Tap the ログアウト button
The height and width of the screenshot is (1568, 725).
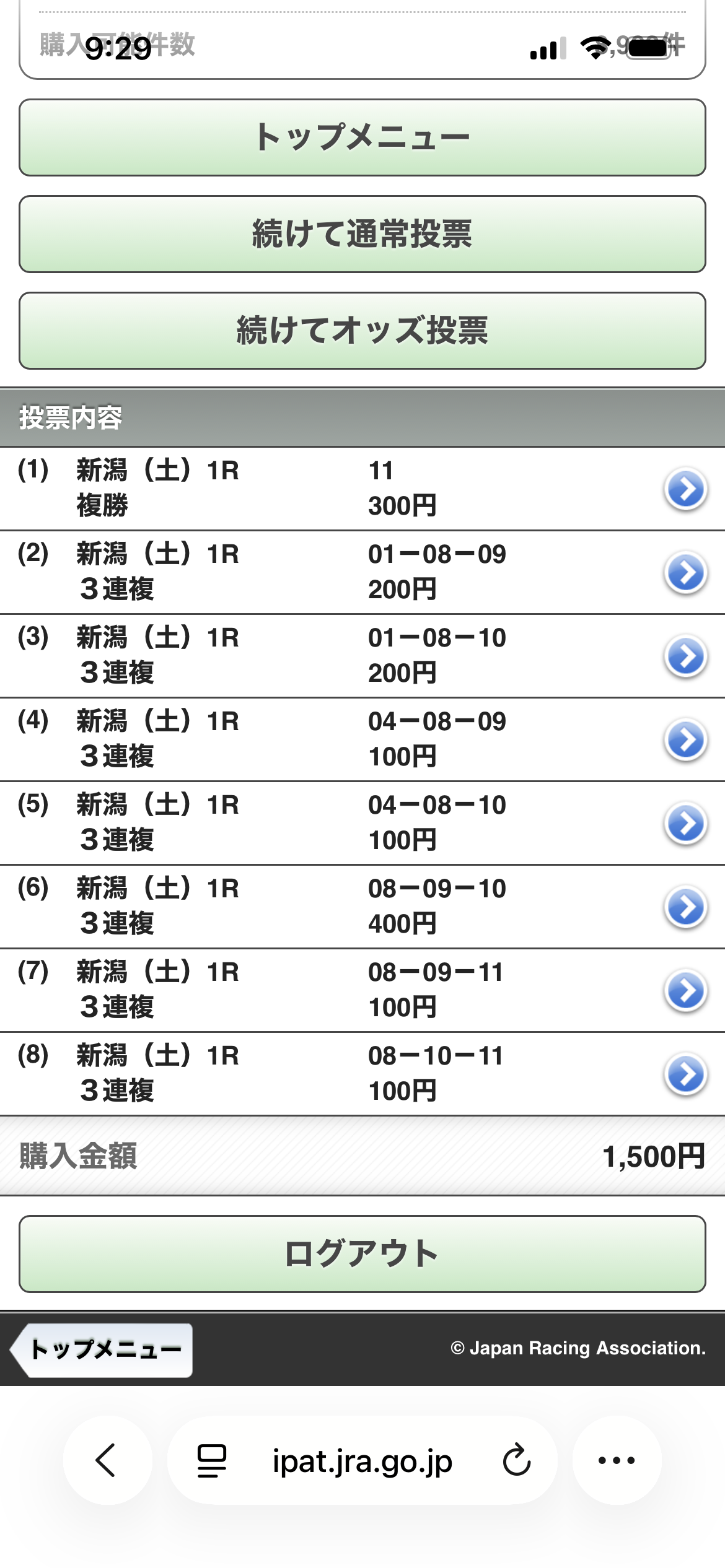click(x=362, y=1254)
